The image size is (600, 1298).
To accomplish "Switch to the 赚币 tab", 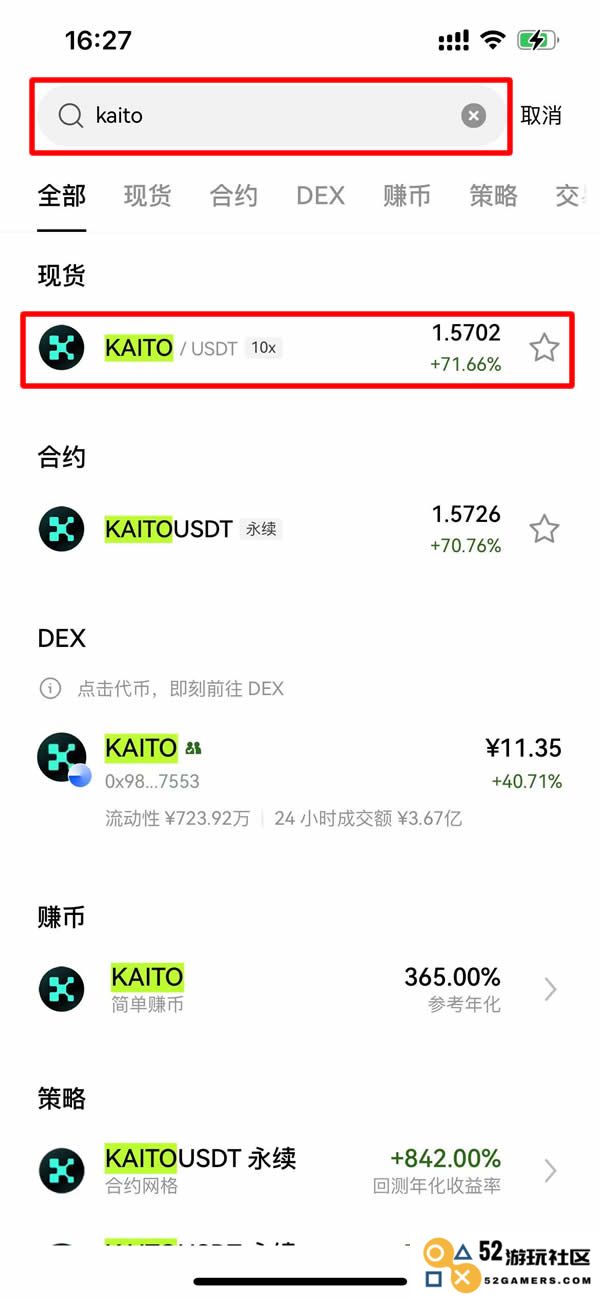I will 407,196.
